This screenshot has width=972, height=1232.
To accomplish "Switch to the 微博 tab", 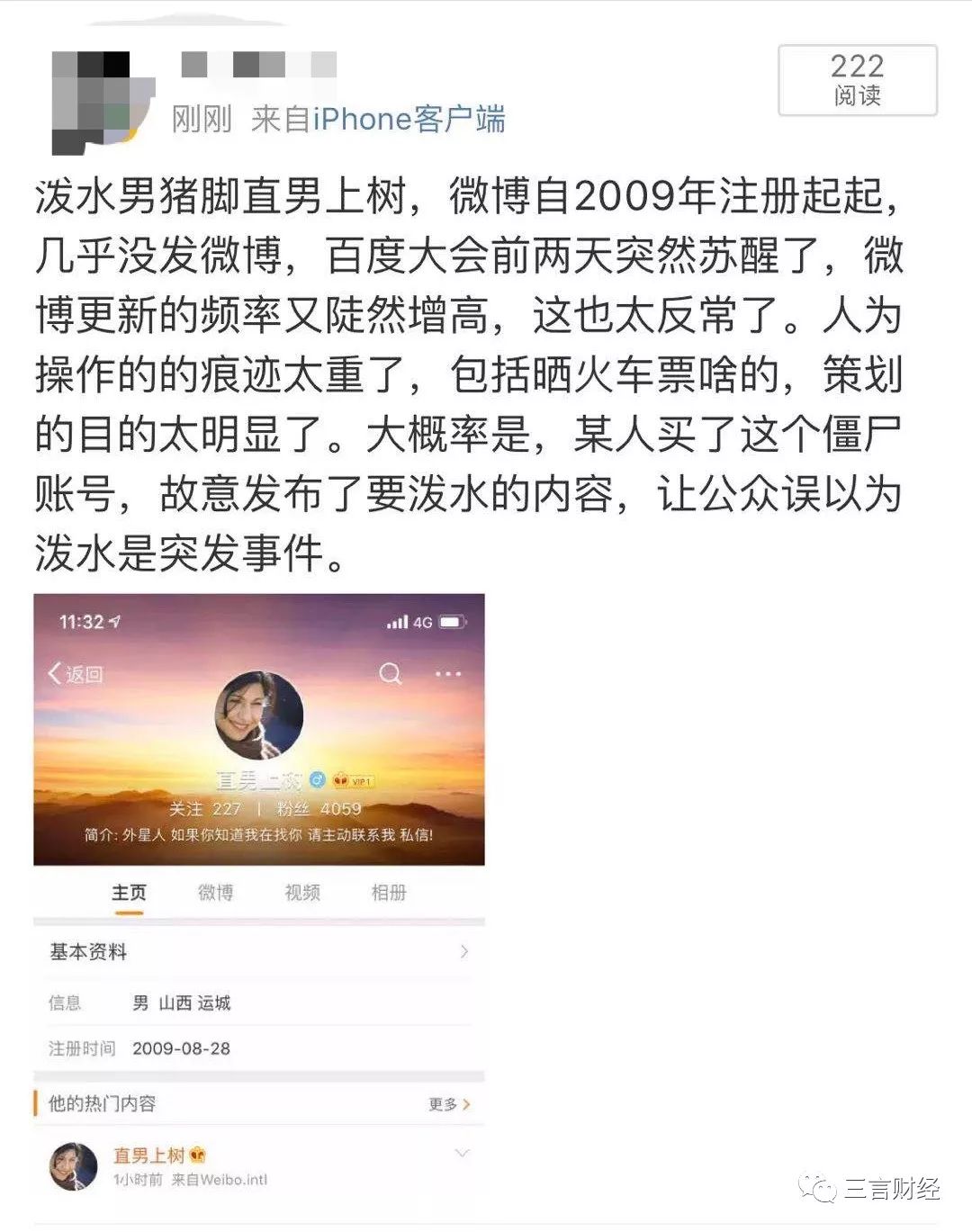I will point(213,892).
